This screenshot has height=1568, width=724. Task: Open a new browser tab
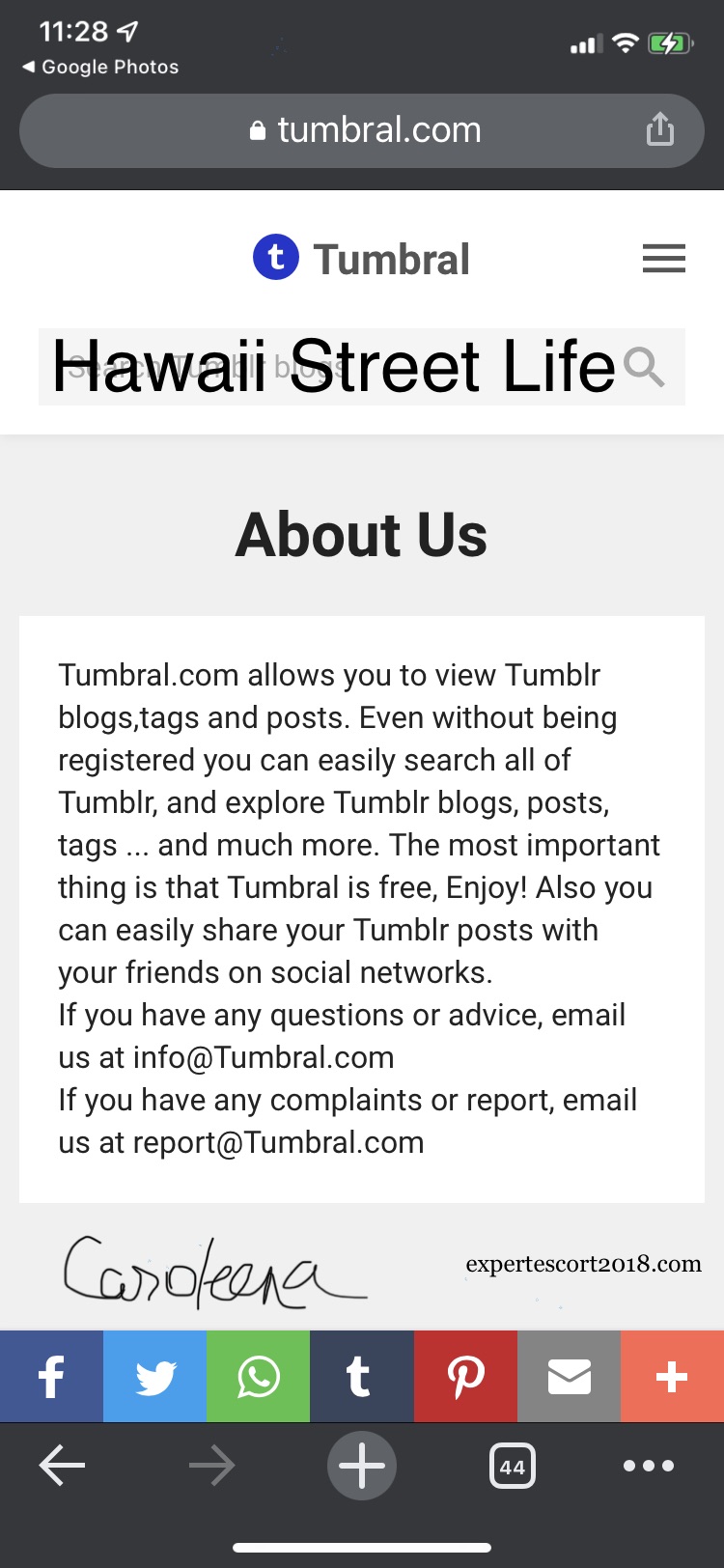[362, 1466]
